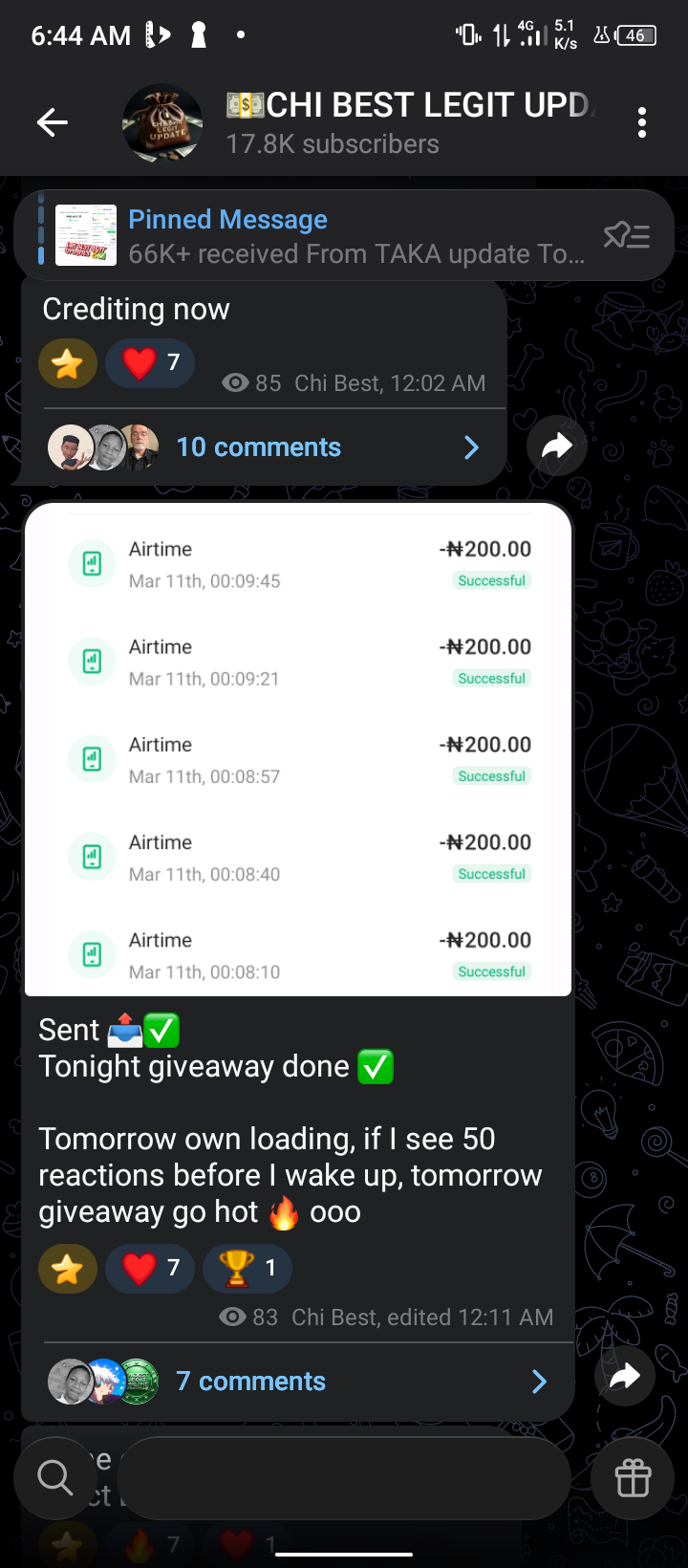Search within this channel
The image size is (688, 1568).
tap(55, 1478)
